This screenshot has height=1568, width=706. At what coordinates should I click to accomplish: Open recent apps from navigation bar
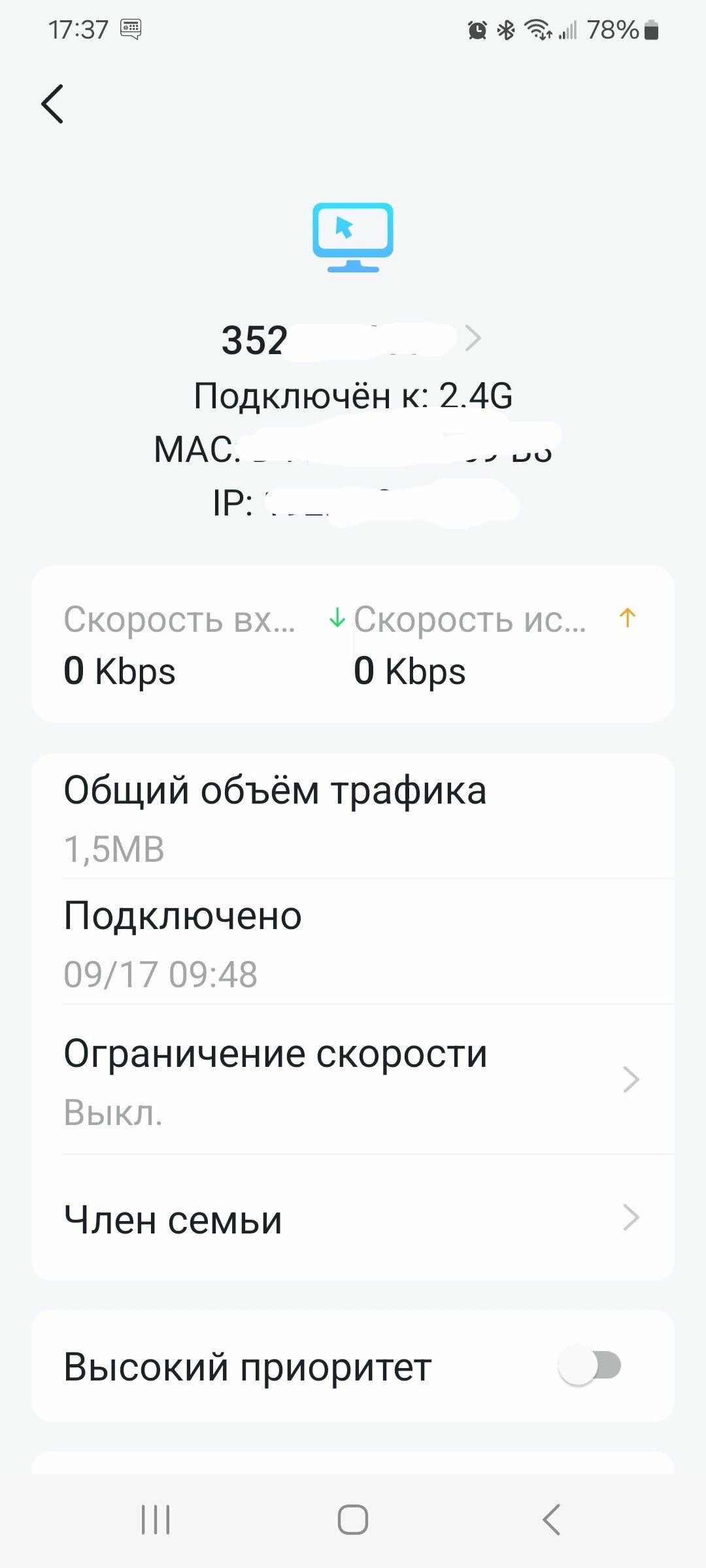tap(156, 1520)
